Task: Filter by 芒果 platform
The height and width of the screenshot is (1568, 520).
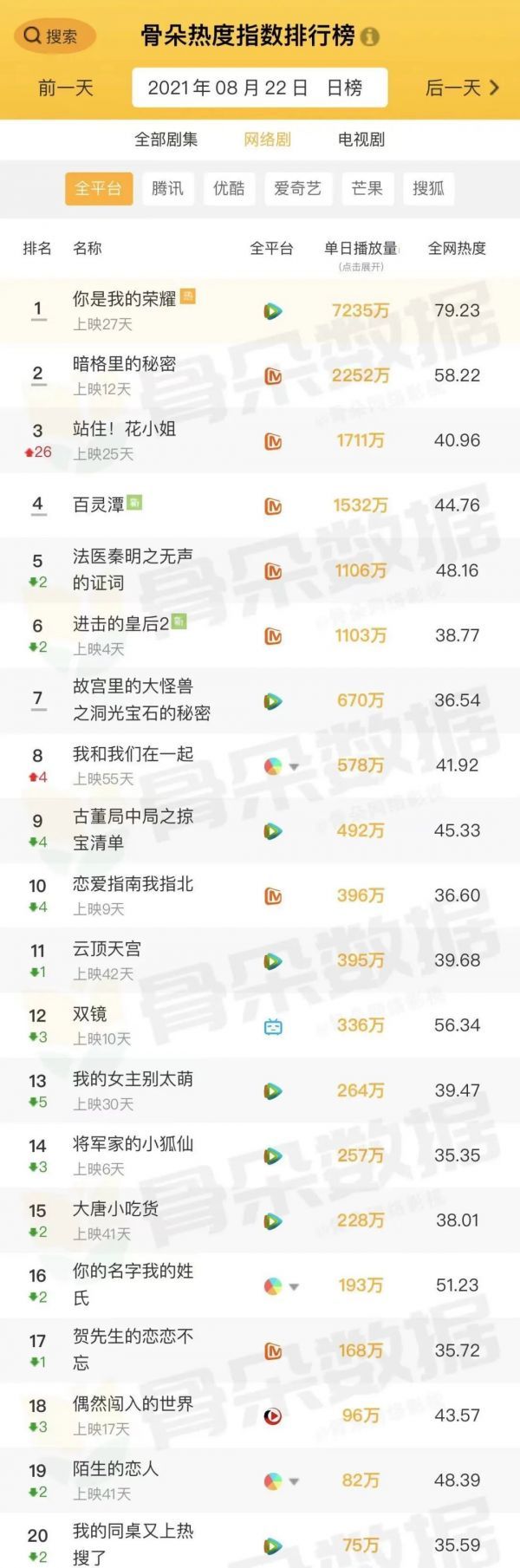Action: coord(367,188)
